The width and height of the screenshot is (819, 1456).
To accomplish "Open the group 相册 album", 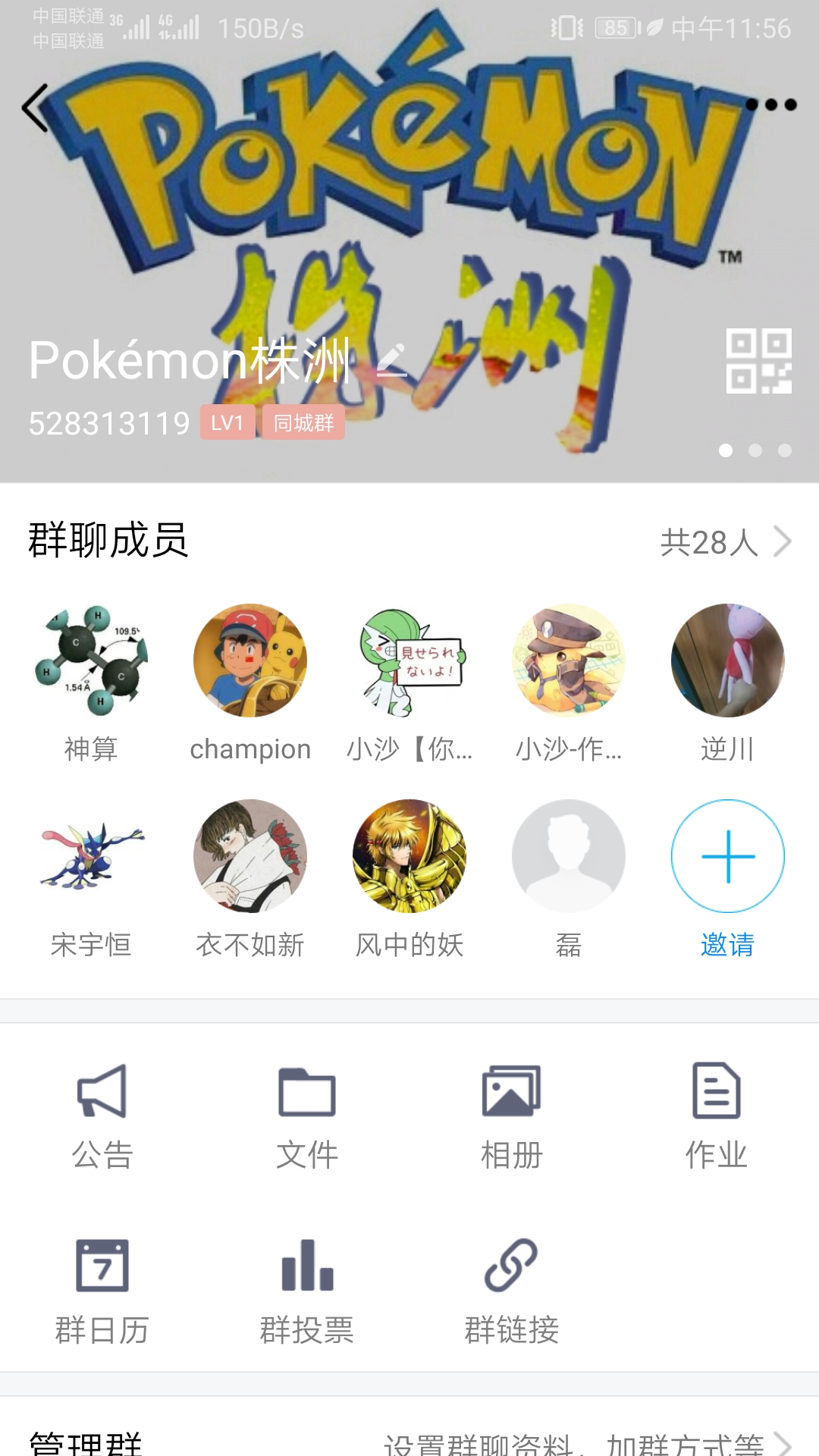I will (512, 1115).
